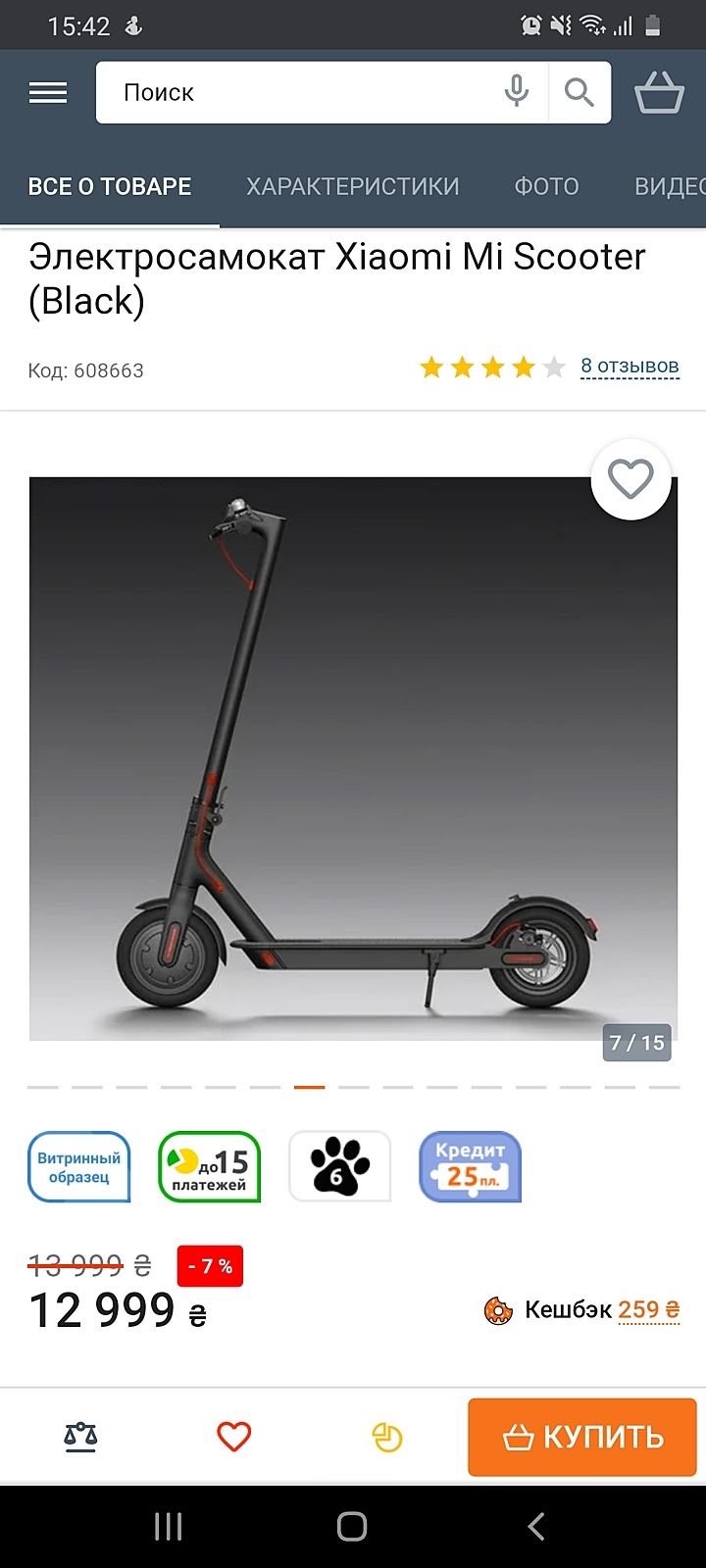
Task: Tap the heart in the bottom bar
Action: tap(233, 1438)
